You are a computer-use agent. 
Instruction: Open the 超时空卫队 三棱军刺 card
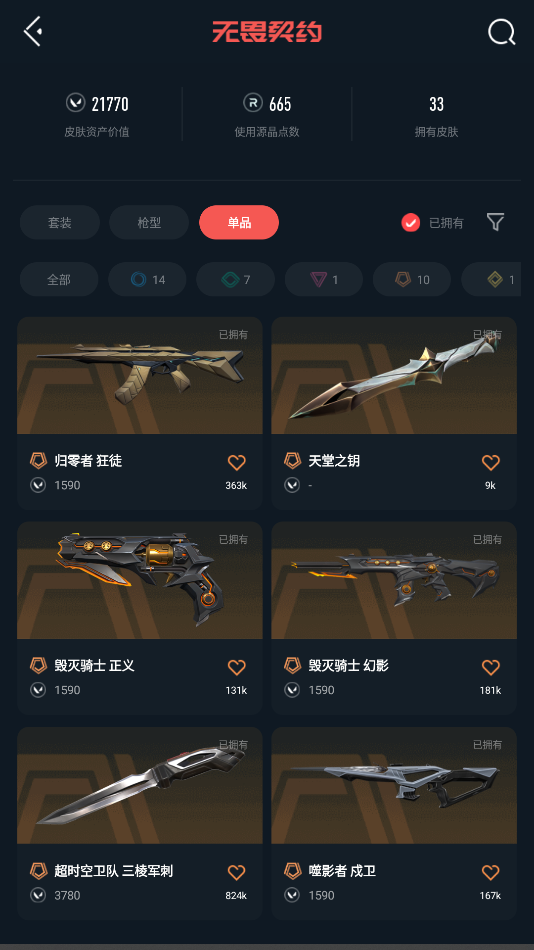pyautogui.click(x=139, y=823)
